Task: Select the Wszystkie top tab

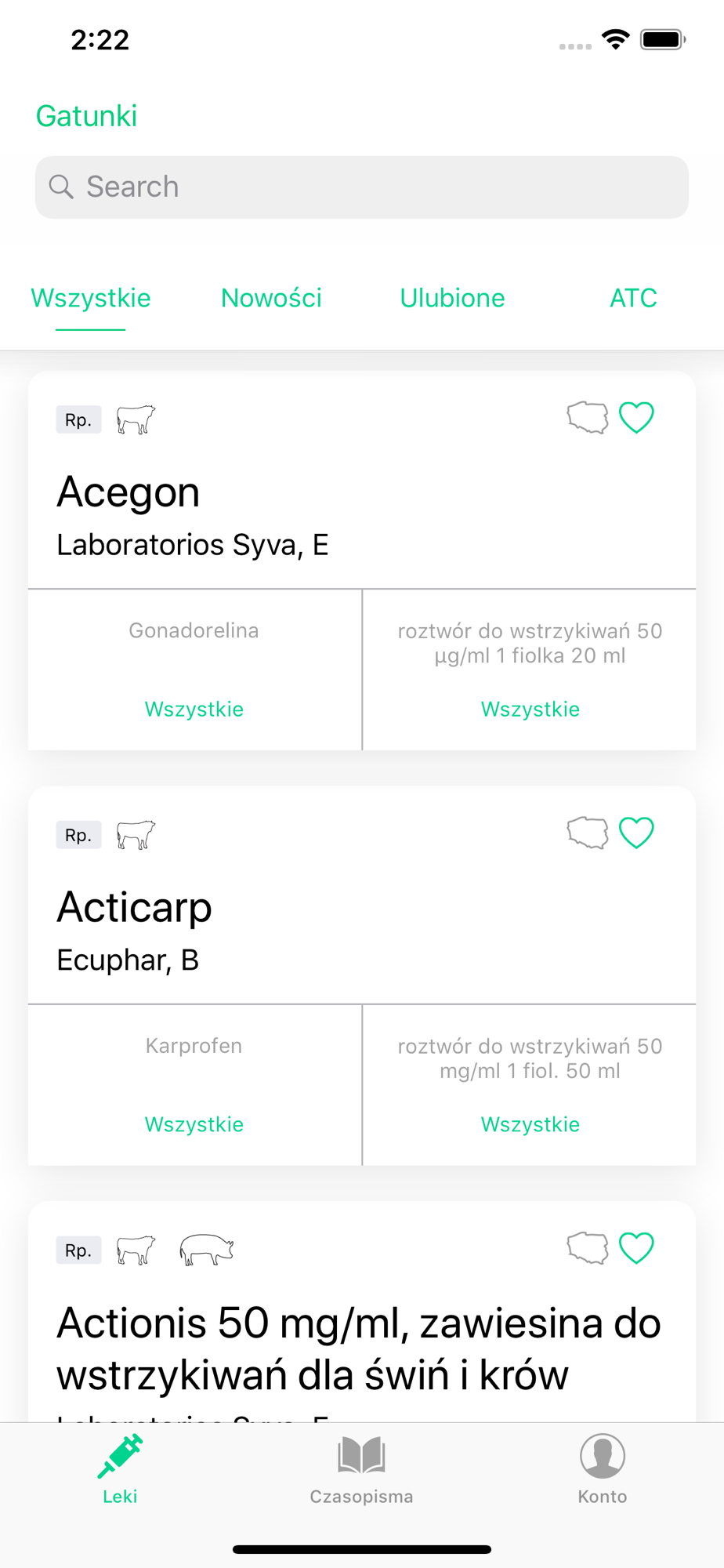Action: click(x=91, y=298)
